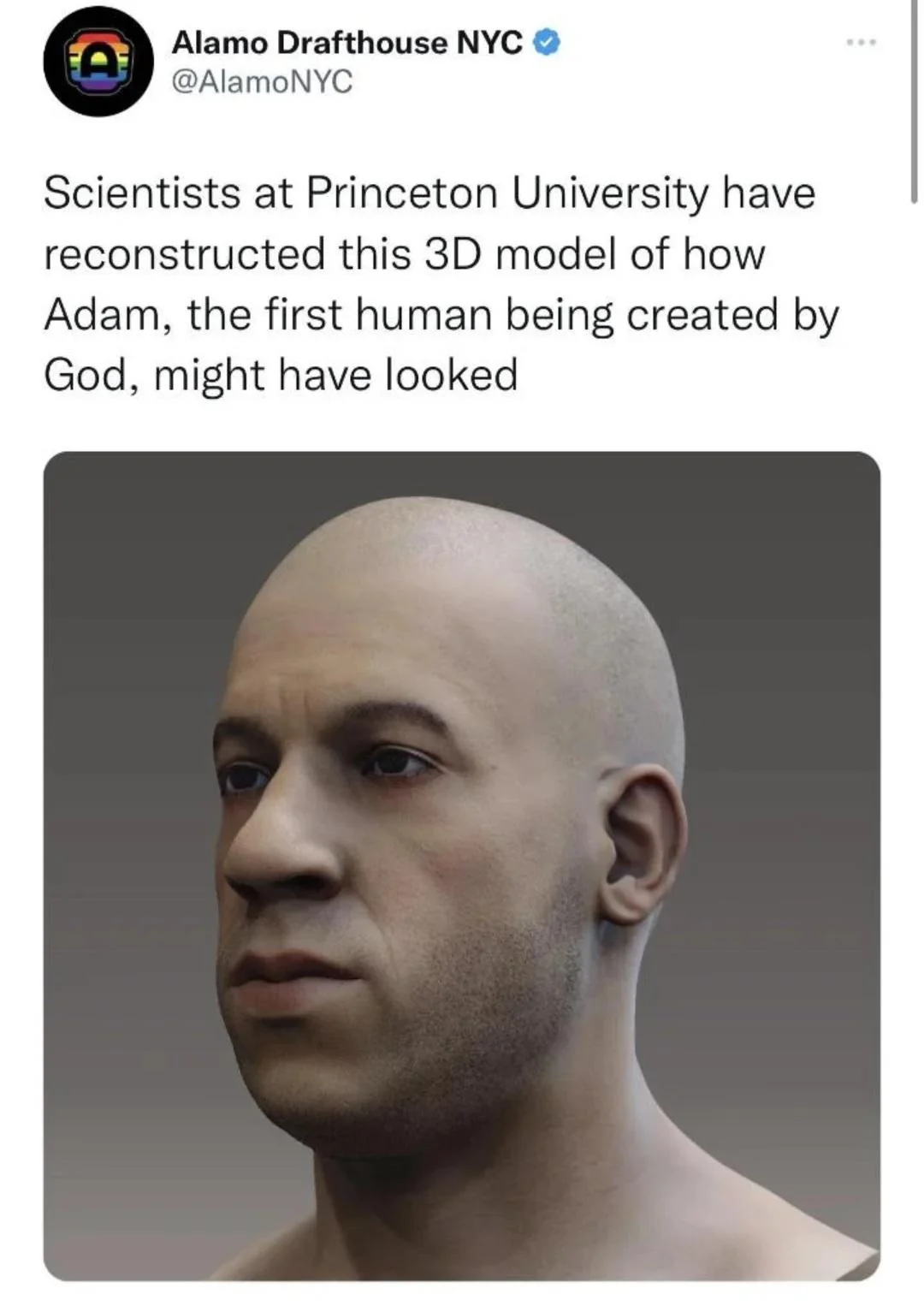Screen dimensions: 924x1306
Task: Open the @AlamoNYC profile from the name
Action: (346, 42)
